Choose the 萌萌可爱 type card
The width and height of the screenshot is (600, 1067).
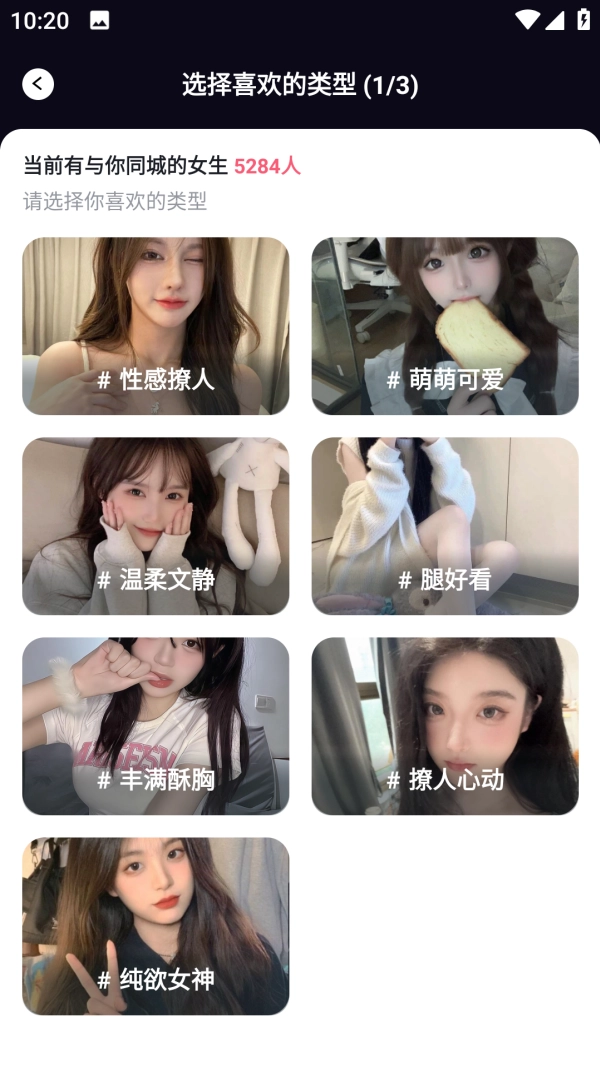click(x=445, y=326)
